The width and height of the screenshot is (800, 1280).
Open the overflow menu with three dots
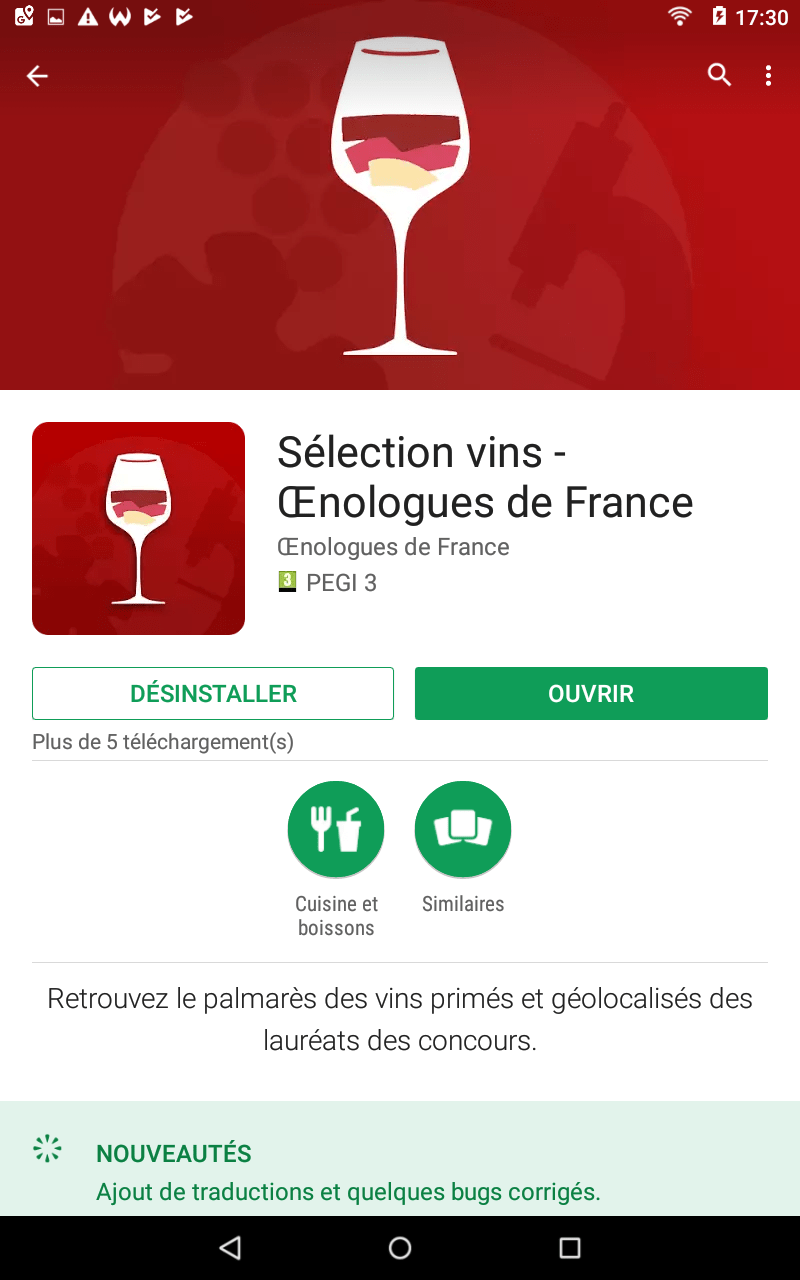pos(768,75)
